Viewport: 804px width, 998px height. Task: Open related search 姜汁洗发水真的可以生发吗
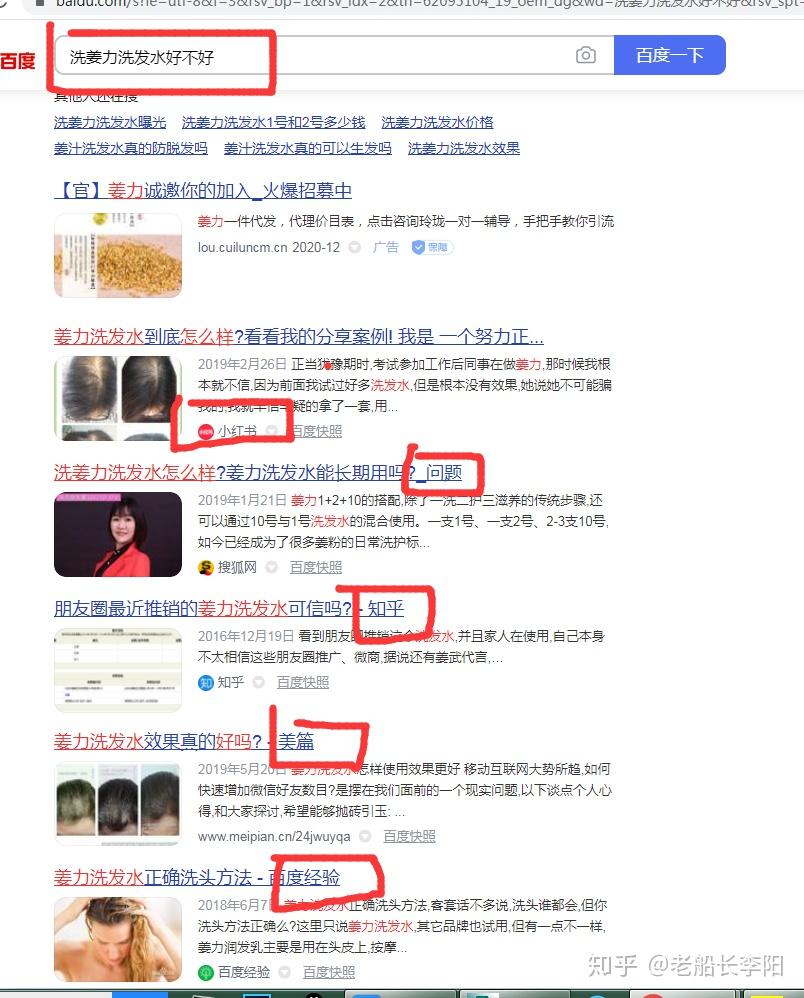pos(307,148)
